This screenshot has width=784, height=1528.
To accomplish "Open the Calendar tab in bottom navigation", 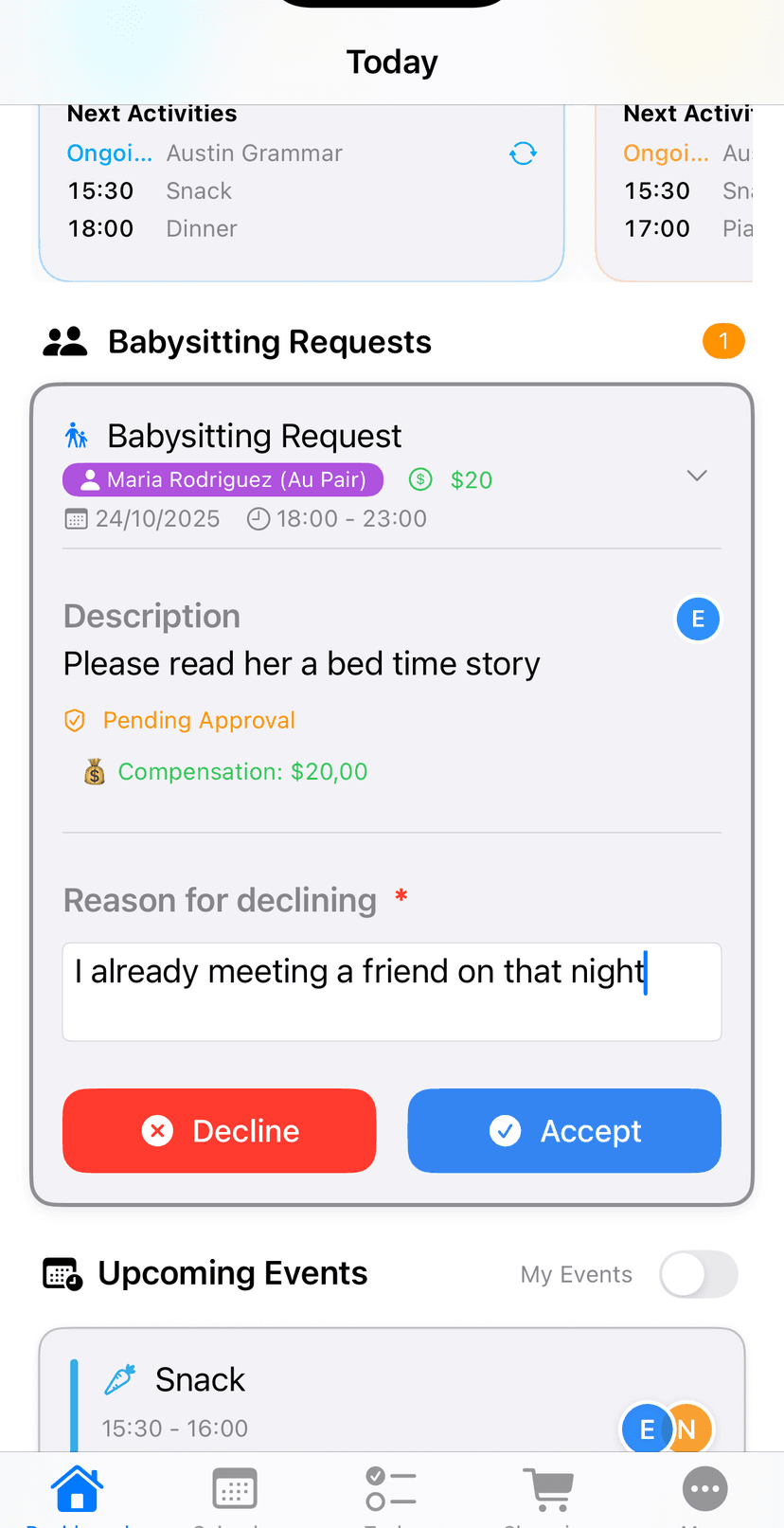I will [x=234, y=1487].
